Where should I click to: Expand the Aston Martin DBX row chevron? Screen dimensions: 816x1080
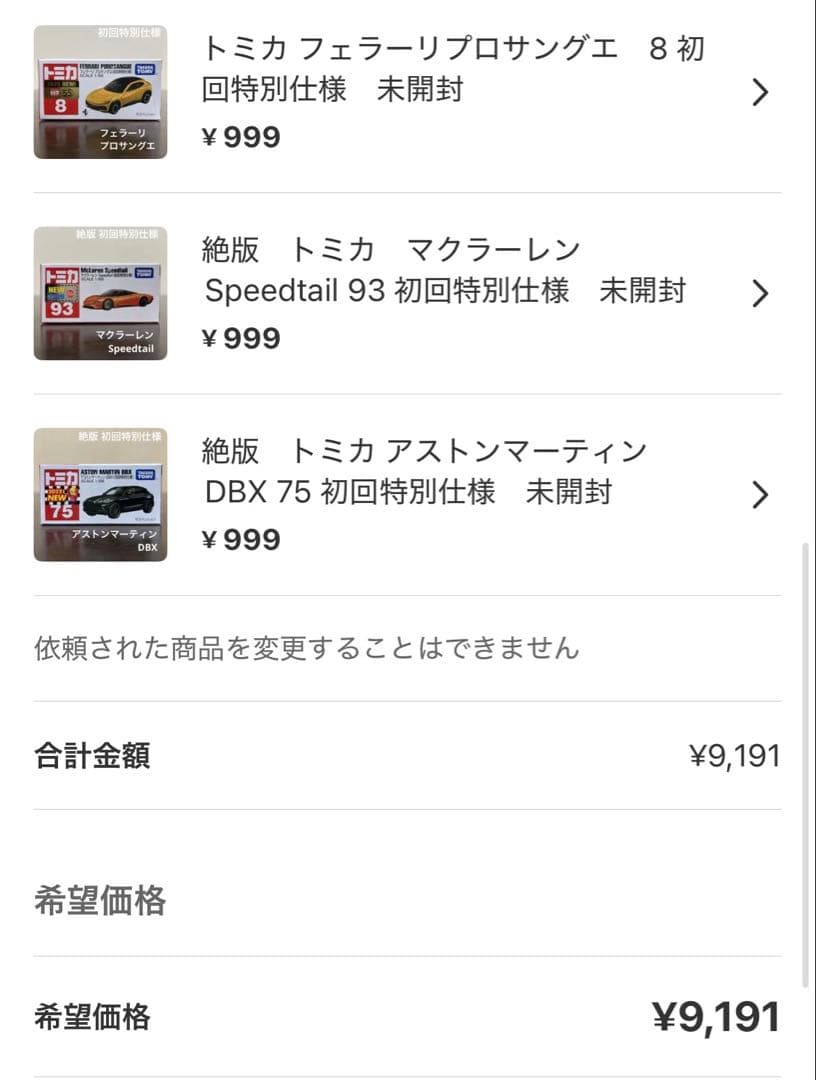pos(761,495)
